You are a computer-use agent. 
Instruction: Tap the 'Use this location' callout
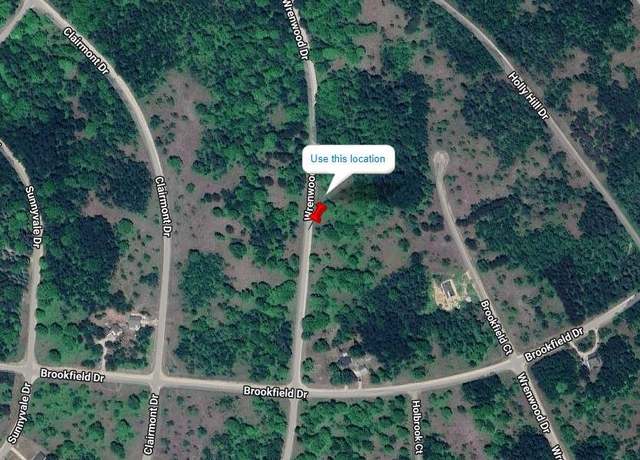348,159
